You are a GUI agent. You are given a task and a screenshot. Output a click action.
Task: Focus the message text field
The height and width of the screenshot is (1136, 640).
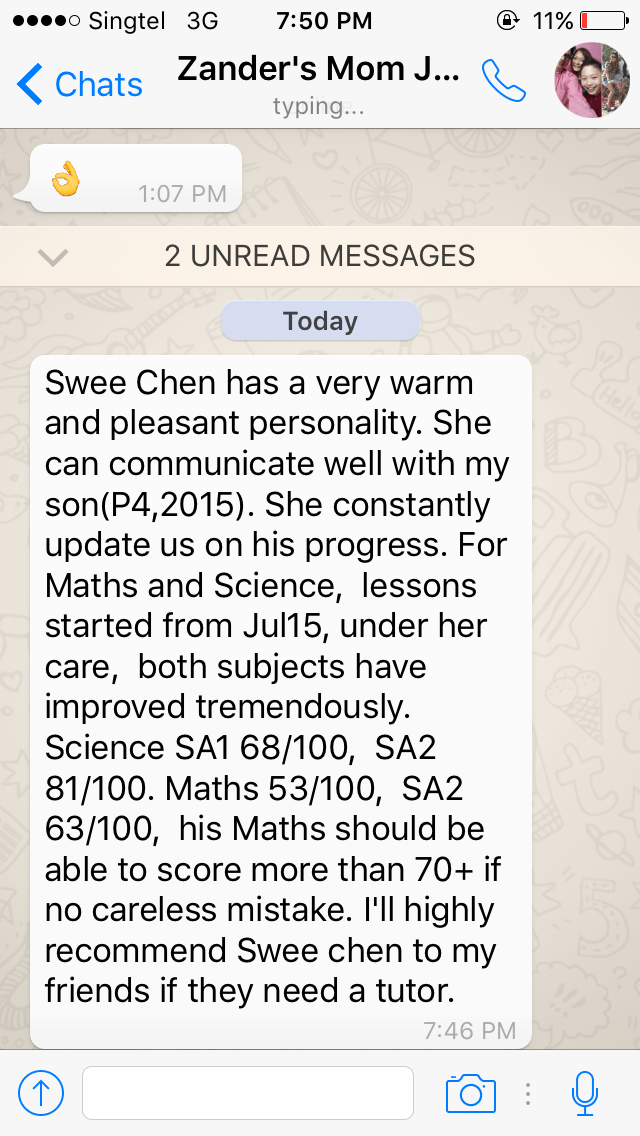(247, 1093)
